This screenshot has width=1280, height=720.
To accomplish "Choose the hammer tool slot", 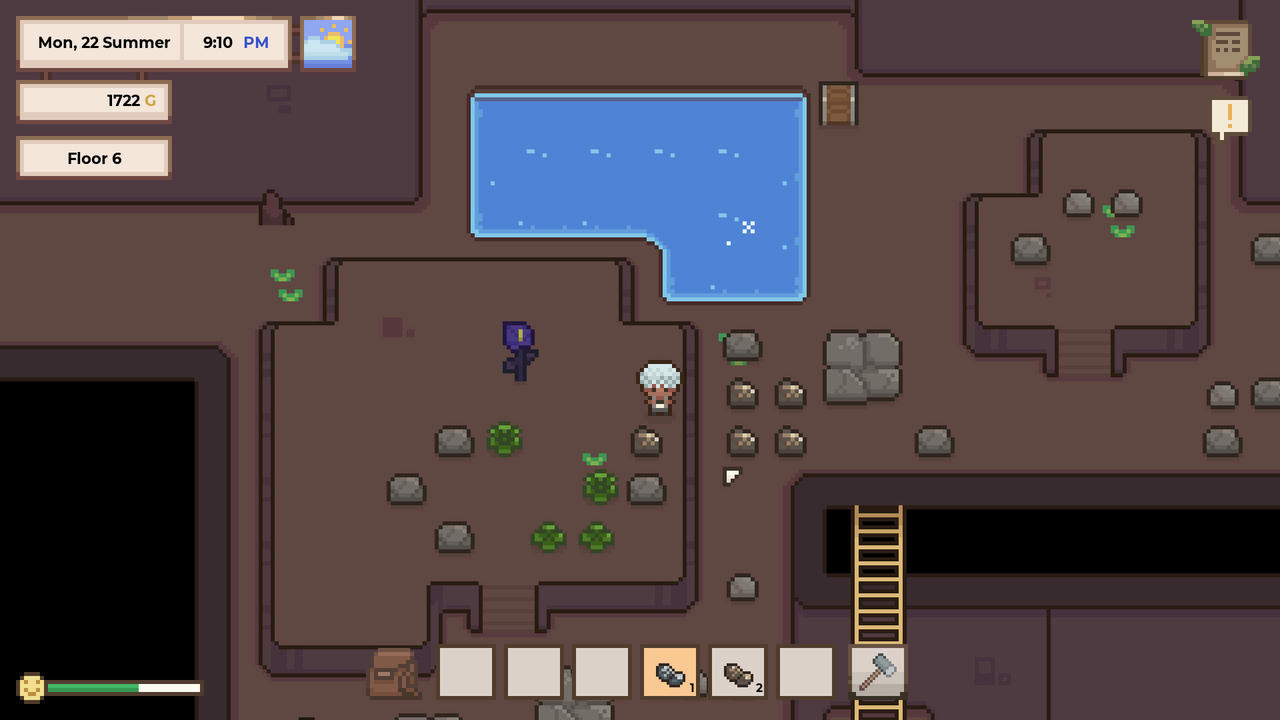I will coord(877,671).
